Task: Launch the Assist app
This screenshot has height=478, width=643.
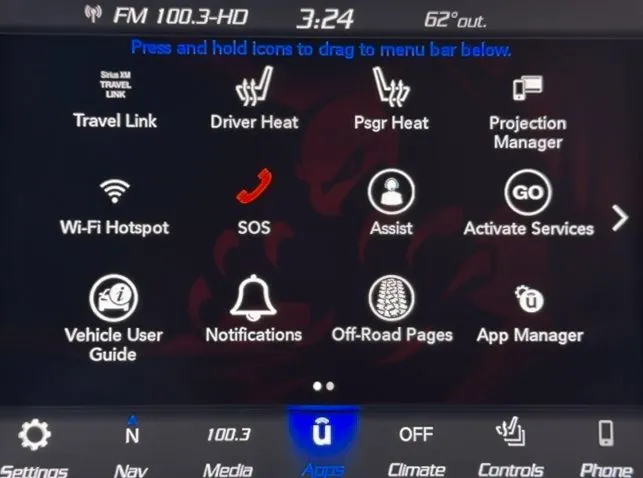Action: click(x=391, y=203)
